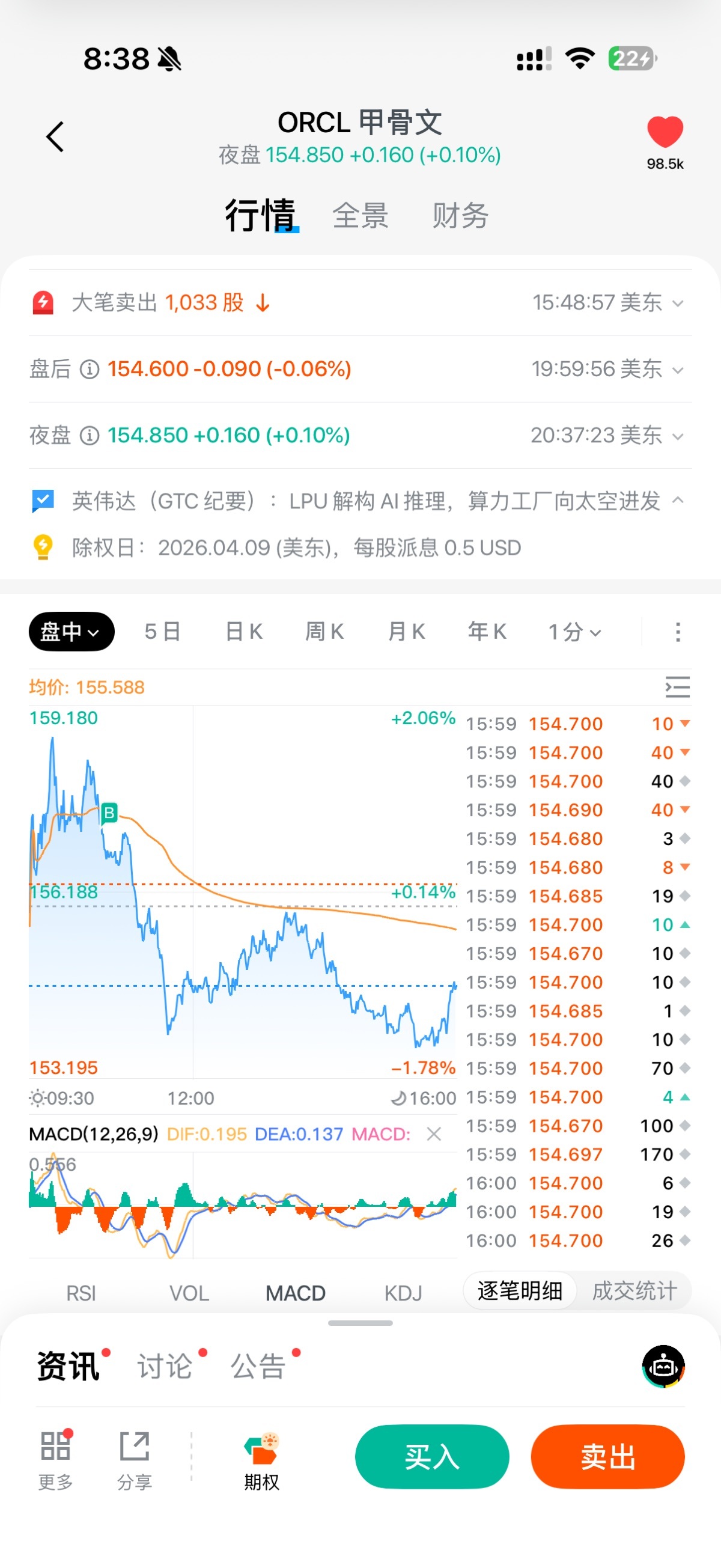721x1568 pixels.
Task: Tap the green 买入 button
Action: coord(432,1457)
